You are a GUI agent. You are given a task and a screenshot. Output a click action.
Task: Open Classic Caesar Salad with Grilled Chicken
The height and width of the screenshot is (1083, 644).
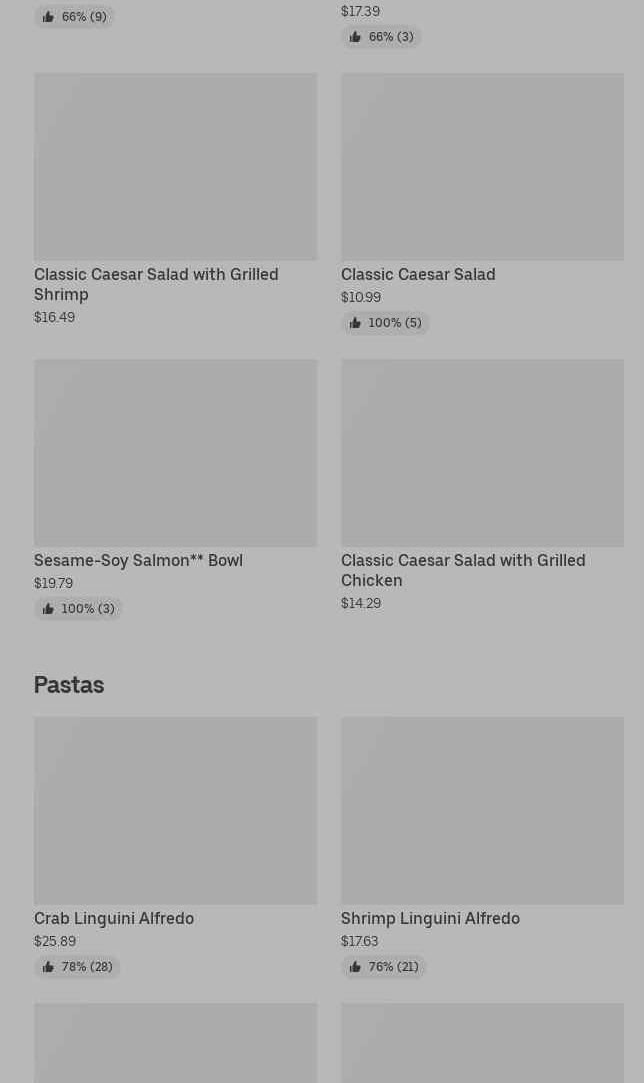click(x=482, y=486)
